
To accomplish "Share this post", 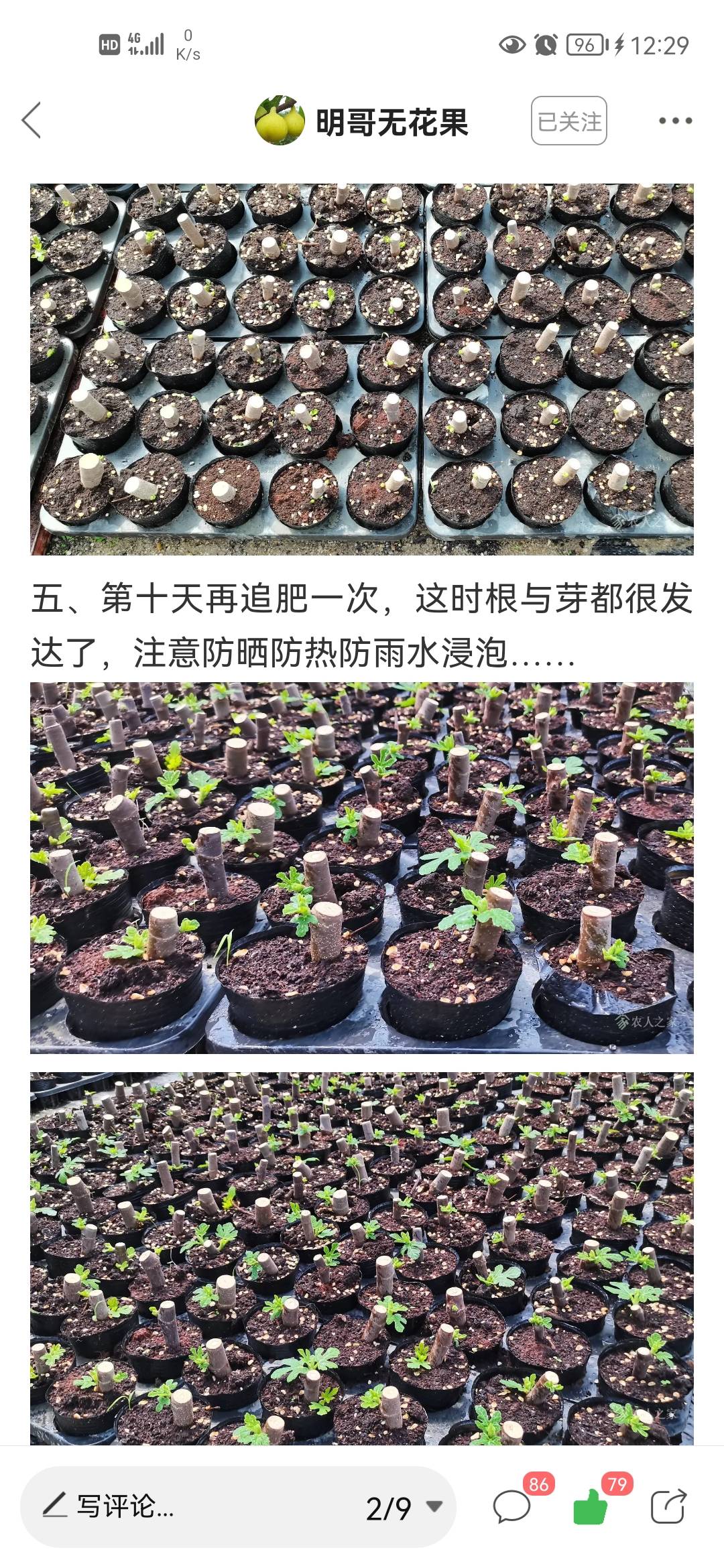I will 668,1508.
